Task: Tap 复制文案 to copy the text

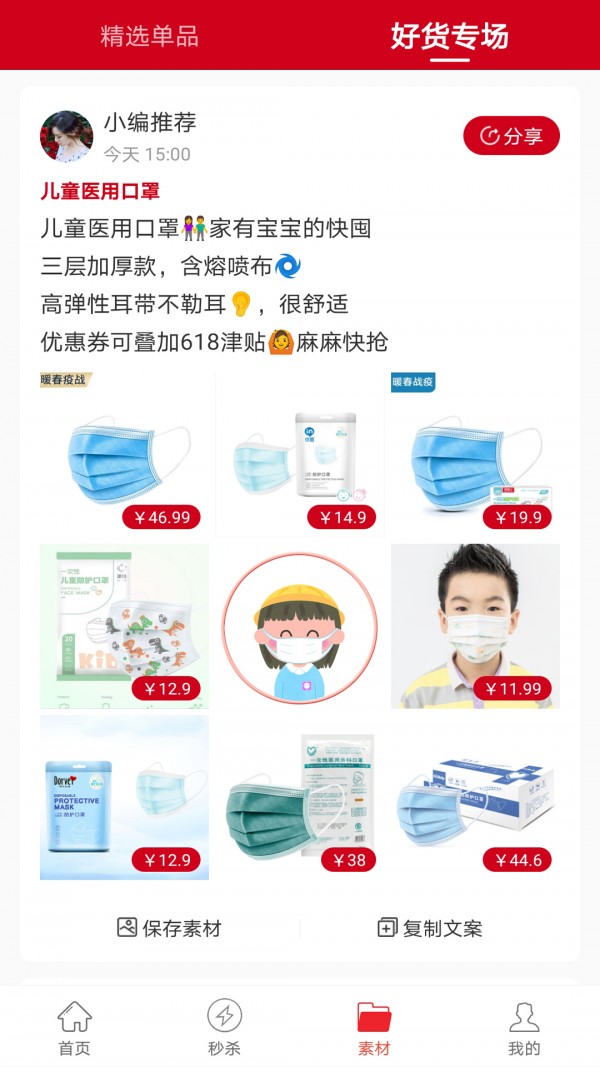Action: [430, 928]
